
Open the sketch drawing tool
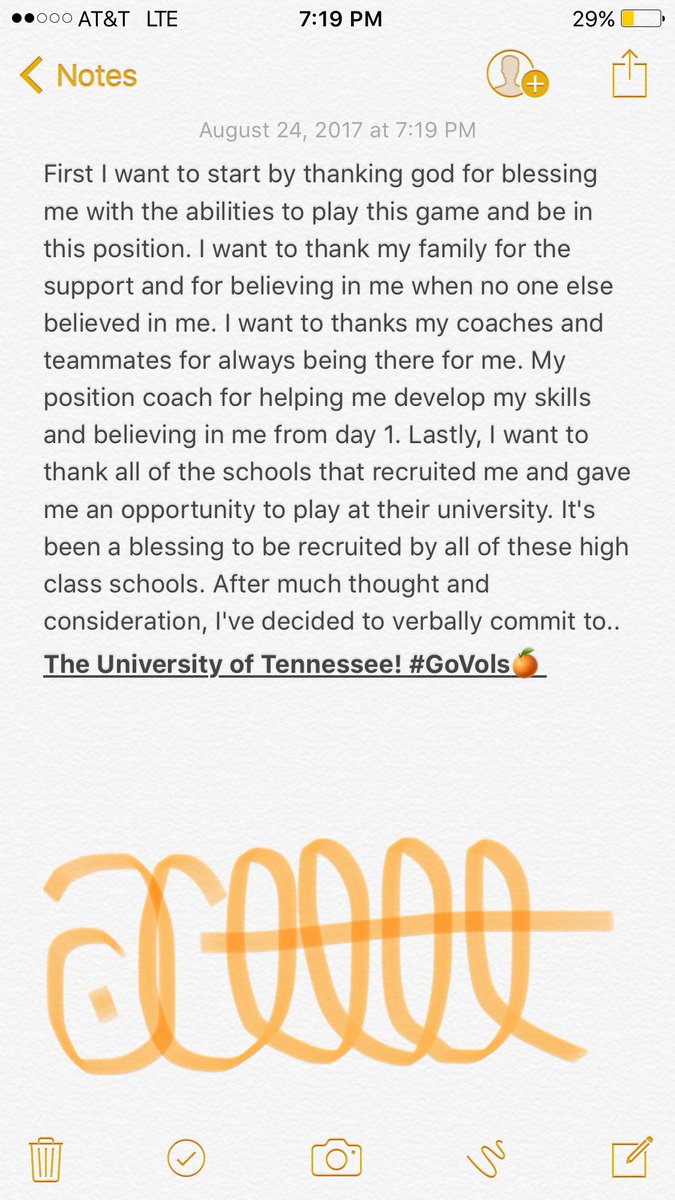(487, 1158)
